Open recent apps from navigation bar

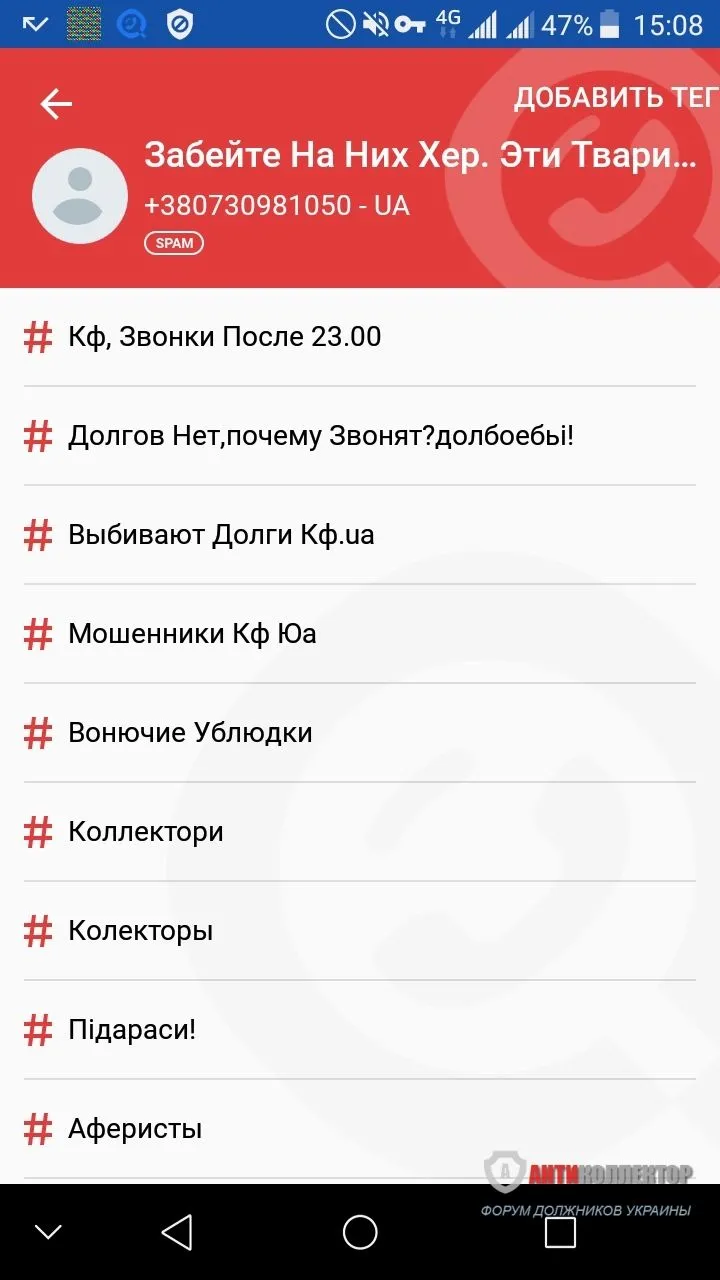(x=560, y=1232)
